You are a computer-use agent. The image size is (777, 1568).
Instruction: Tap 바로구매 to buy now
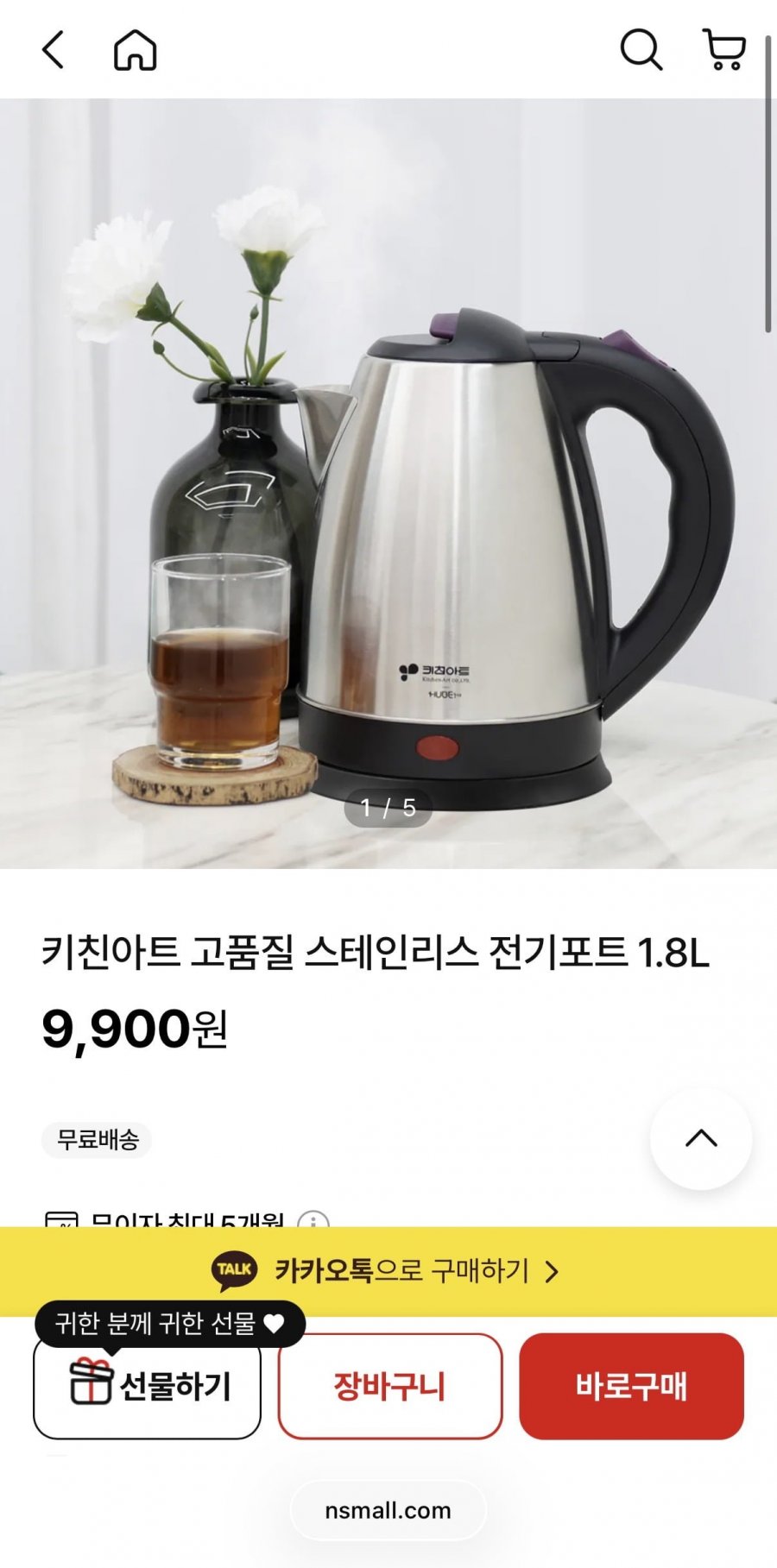click(x=631, y=1387)
